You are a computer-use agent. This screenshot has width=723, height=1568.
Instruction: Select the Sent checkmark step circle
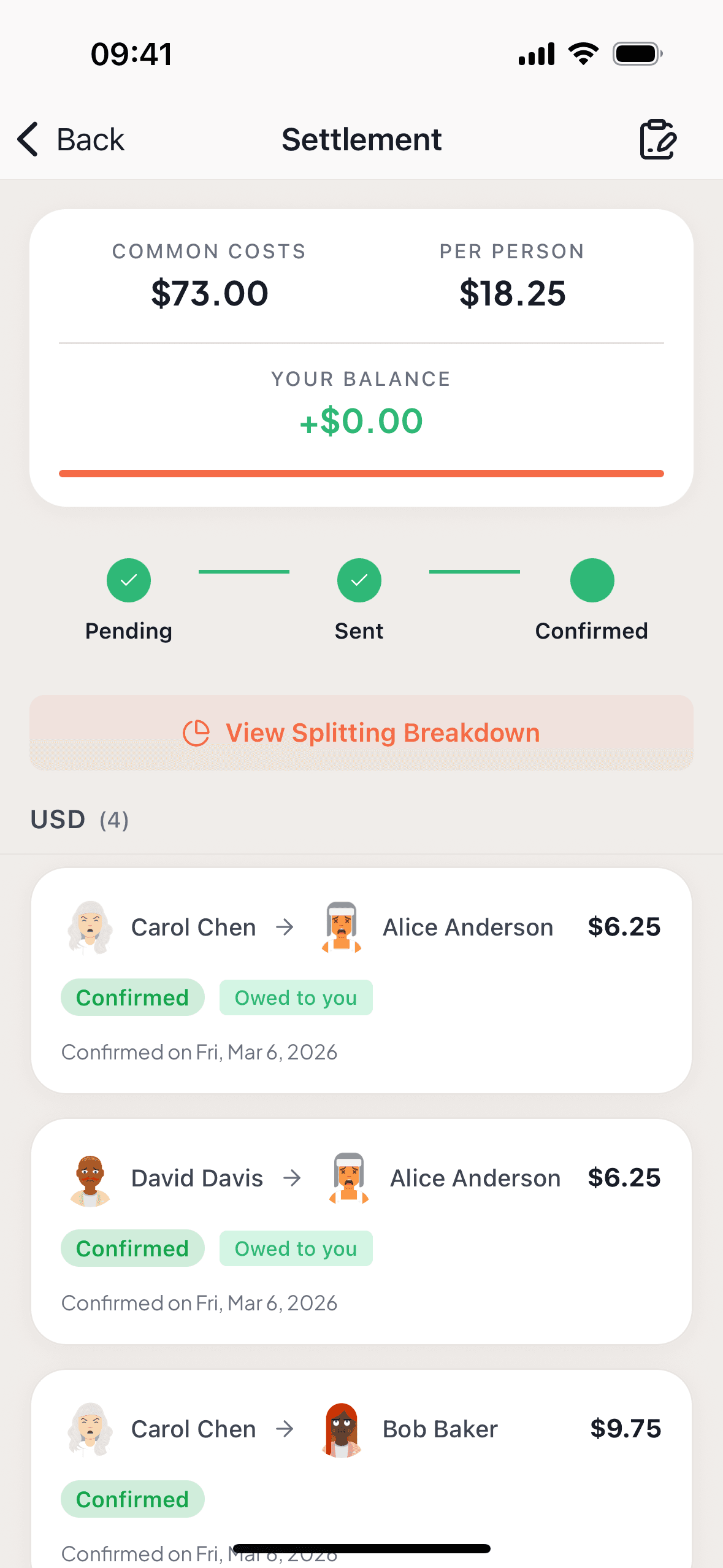tap(359, 580)
